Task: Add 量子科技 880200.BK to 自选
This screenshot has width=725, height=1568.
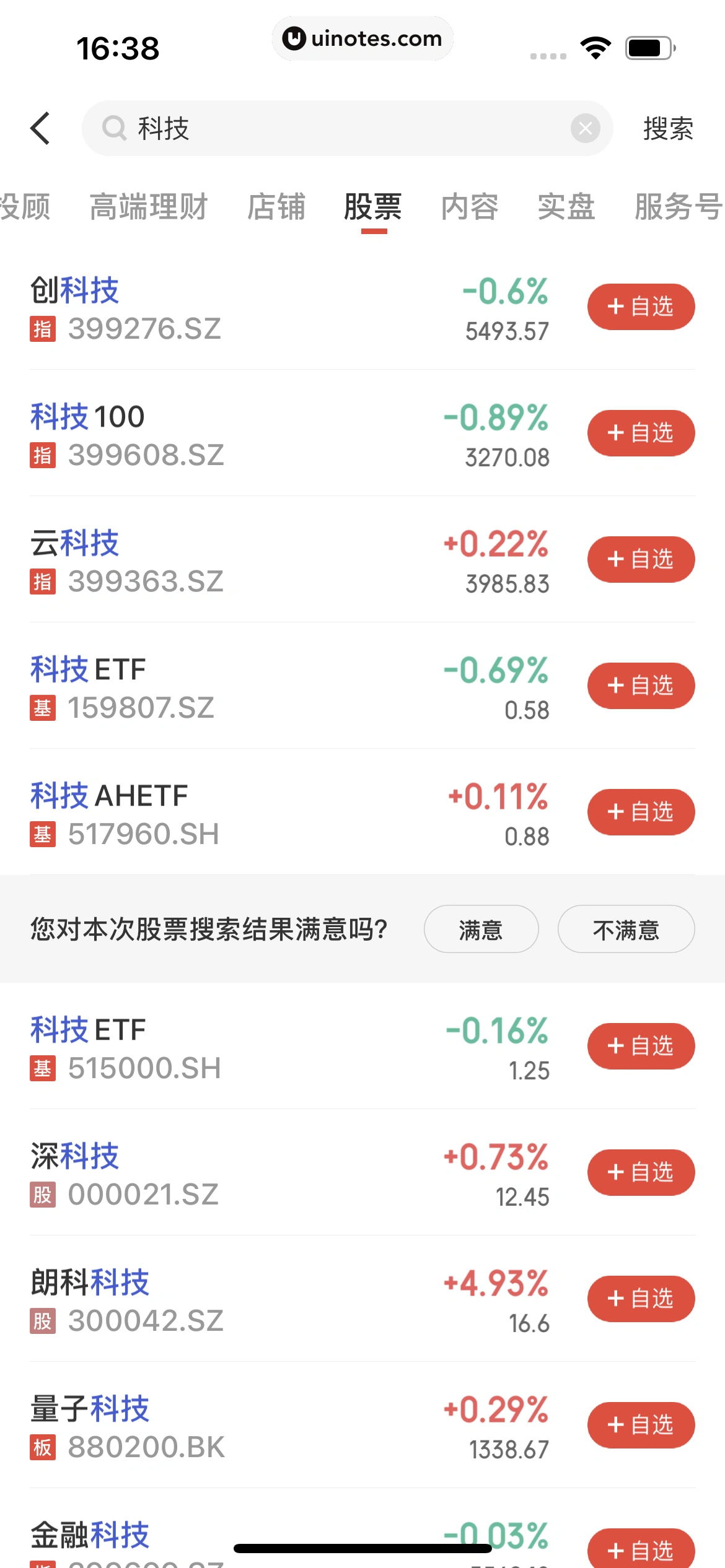Action: tap(641, 1425)
